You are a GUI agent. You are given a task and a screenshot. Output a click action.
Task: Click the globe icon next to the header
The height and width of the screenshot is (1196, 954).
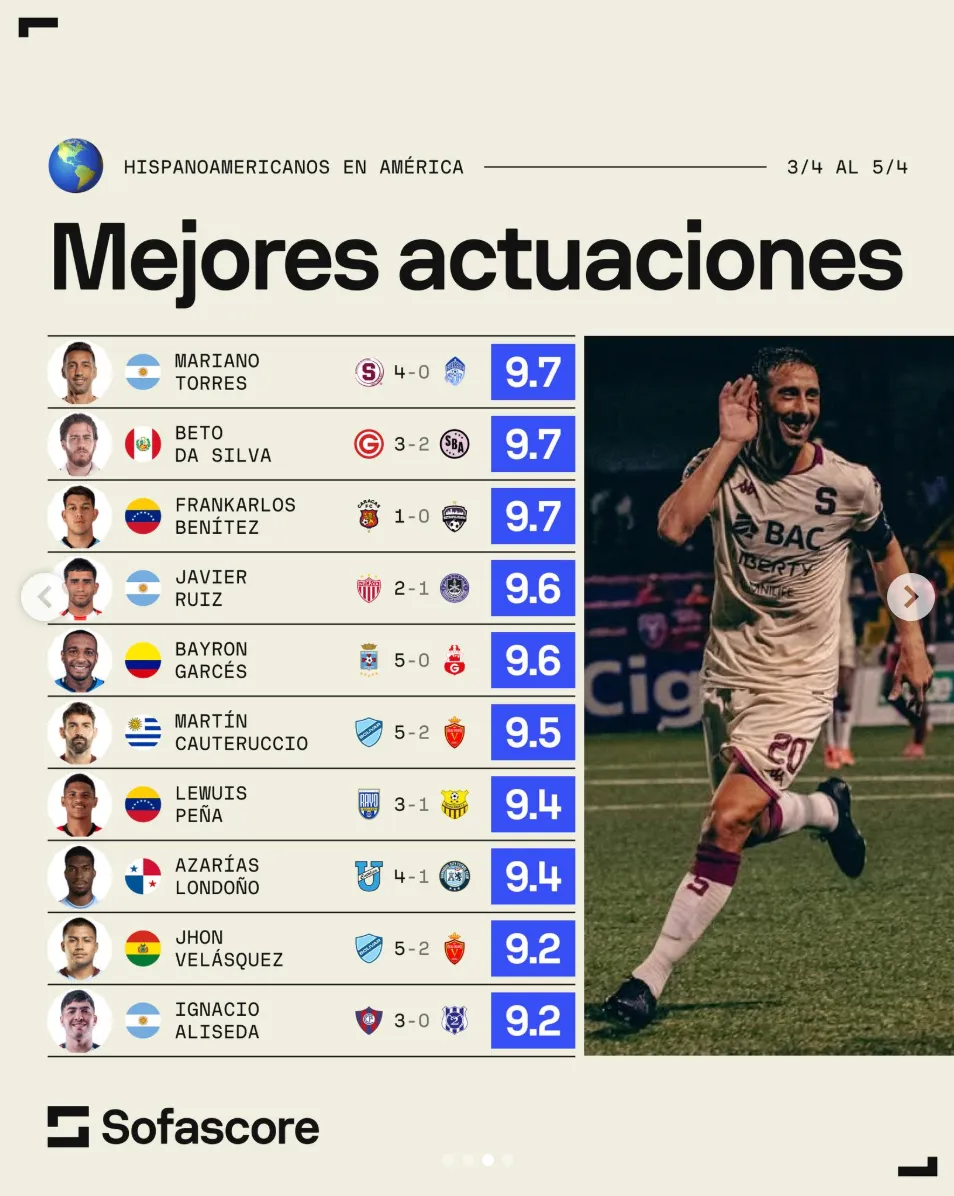point(75,166)
